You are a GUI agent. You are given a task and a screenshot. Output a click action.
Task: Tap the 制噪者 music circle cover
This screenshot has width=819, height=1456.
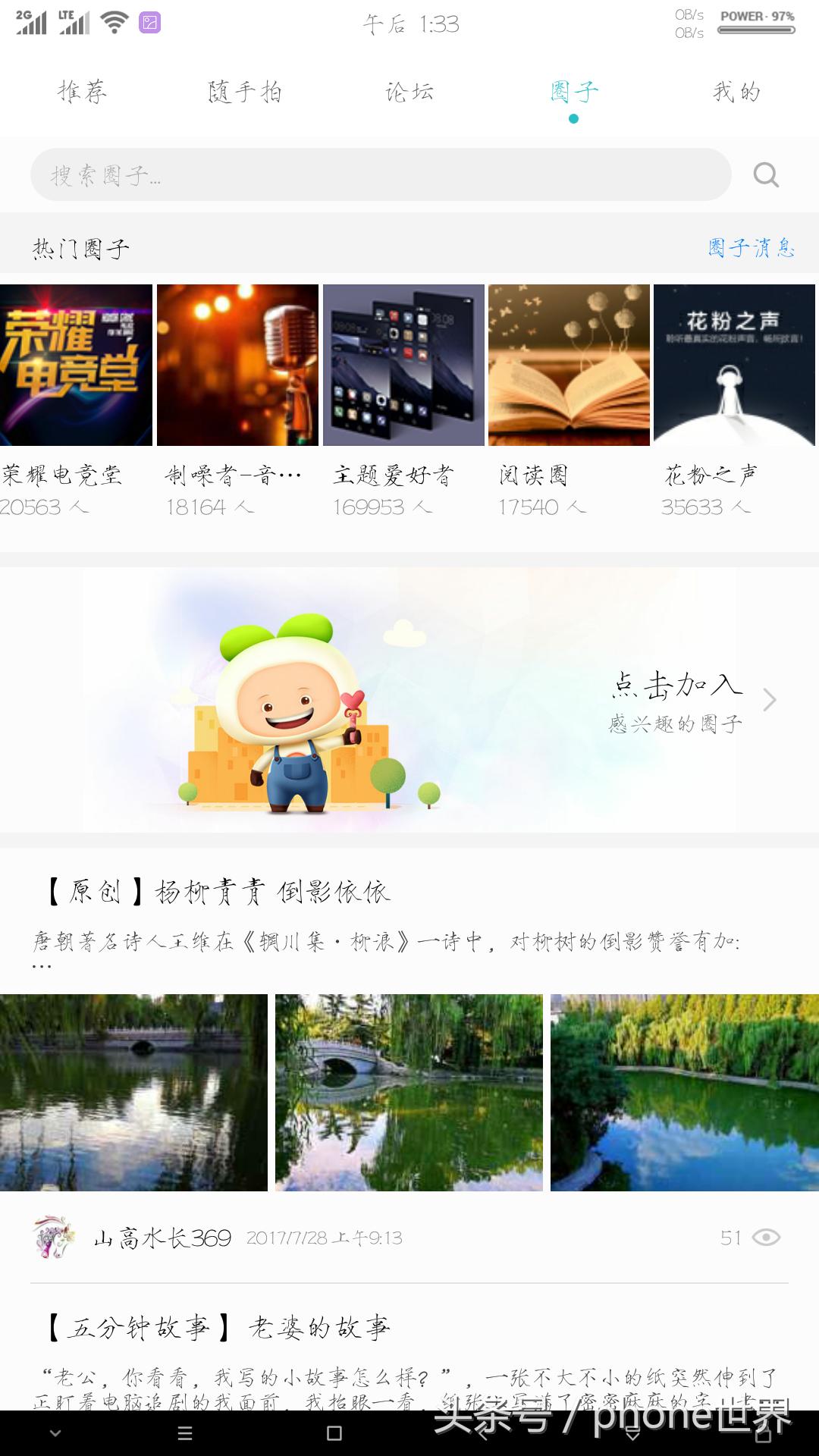point(237,366)
